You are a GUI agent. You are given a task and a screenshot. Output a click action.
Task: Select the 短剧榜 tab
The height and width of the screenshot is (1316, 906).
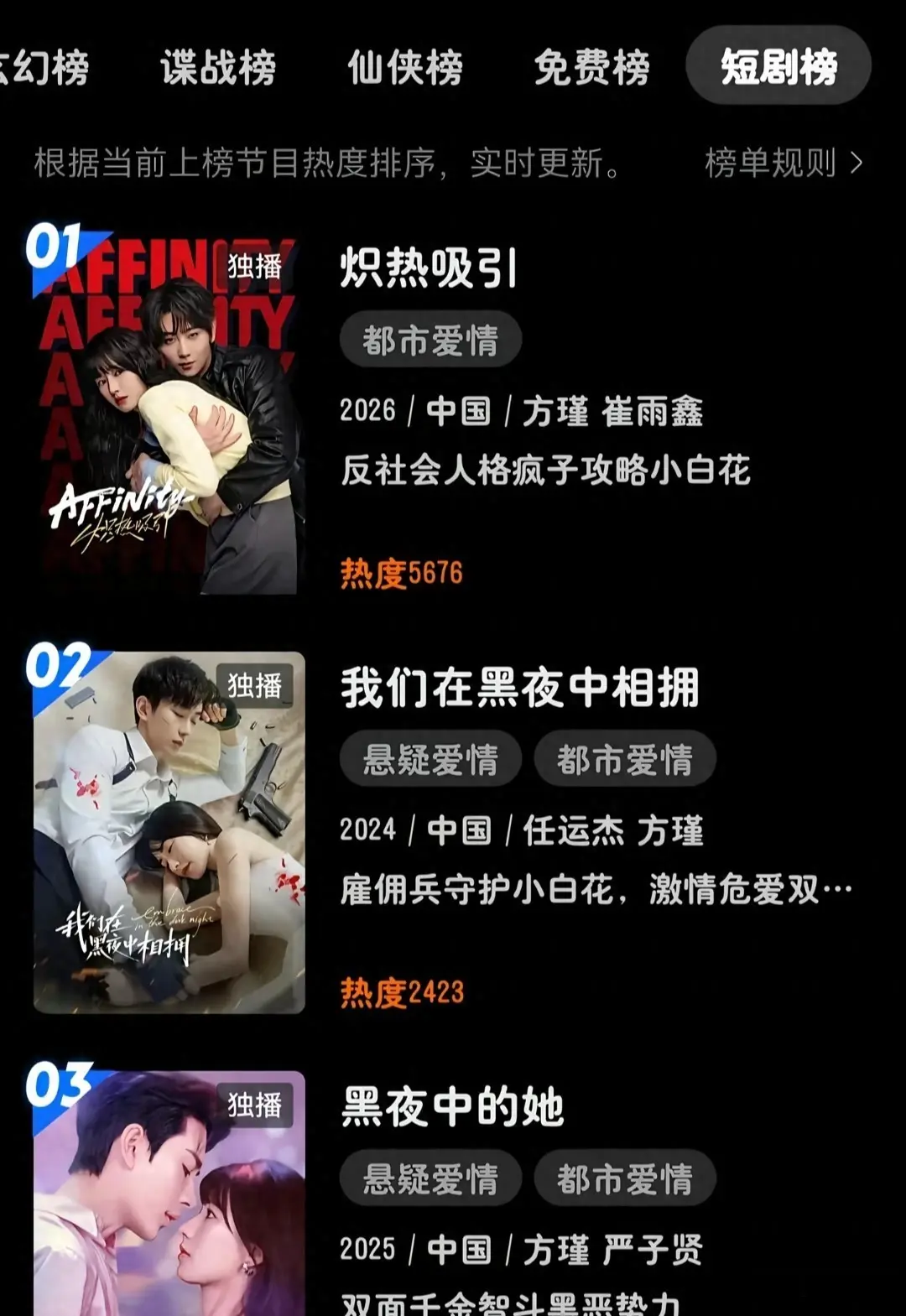tap(778, 65)
